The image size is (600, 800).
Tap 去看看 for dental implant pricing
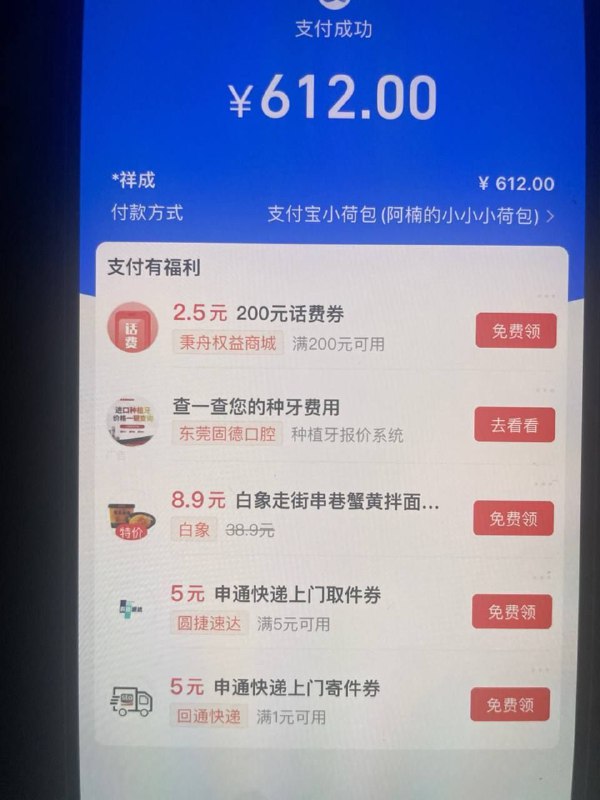pos(514,424)
